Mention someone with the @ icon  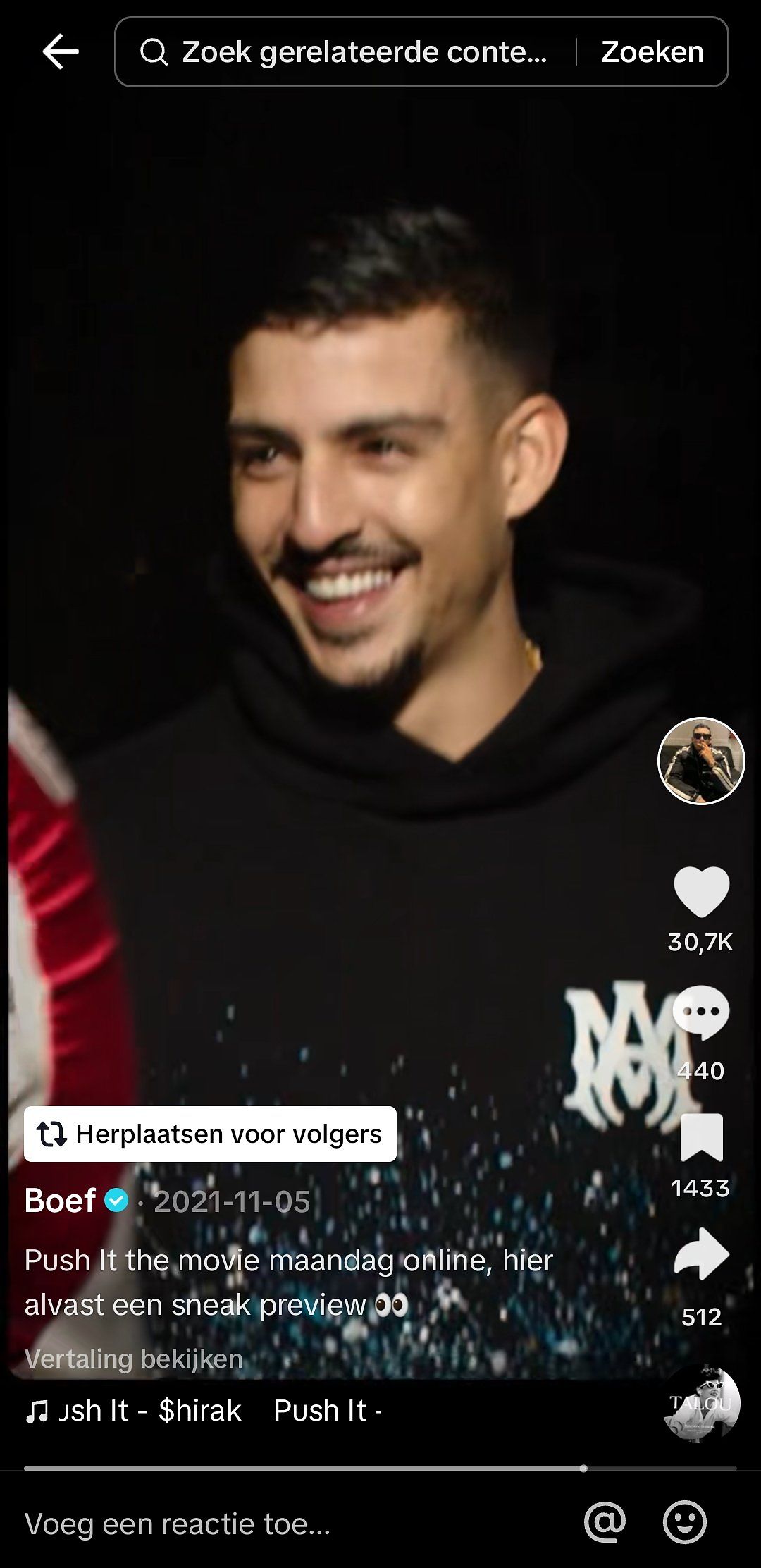tap(605, 1522)
